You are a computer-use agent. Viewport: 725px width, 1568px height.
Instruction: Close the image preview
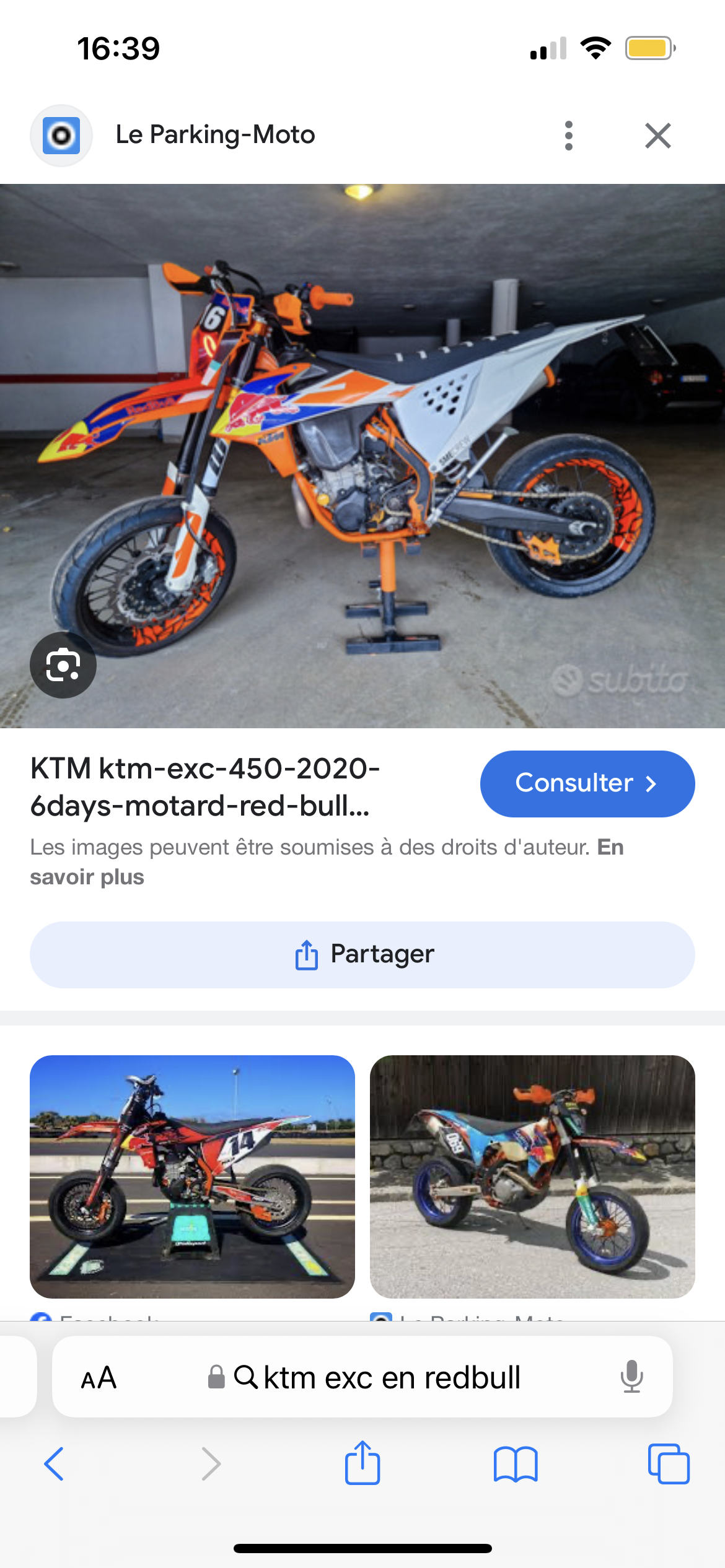(x=657, y=136)
